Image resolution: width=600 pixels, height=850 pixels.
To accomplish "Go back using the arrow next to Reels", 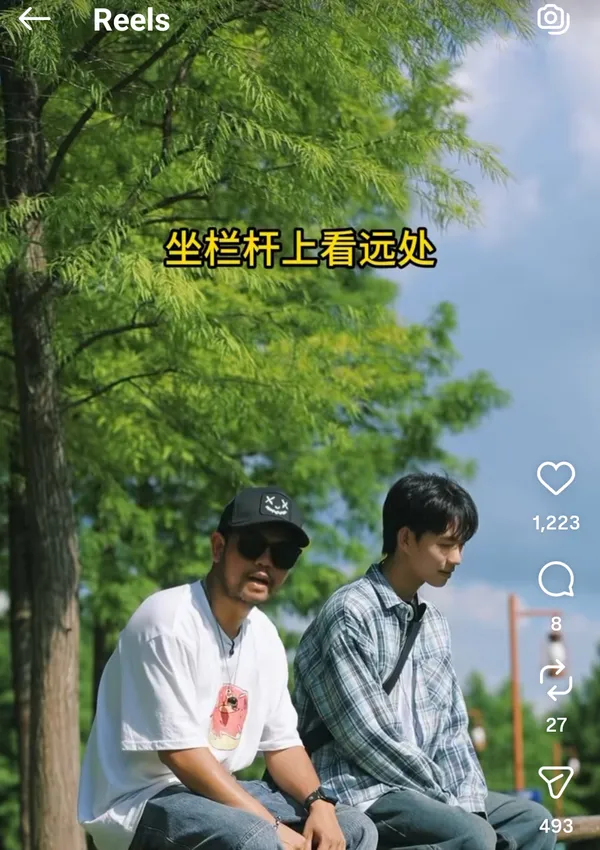I will click(34, 18).
